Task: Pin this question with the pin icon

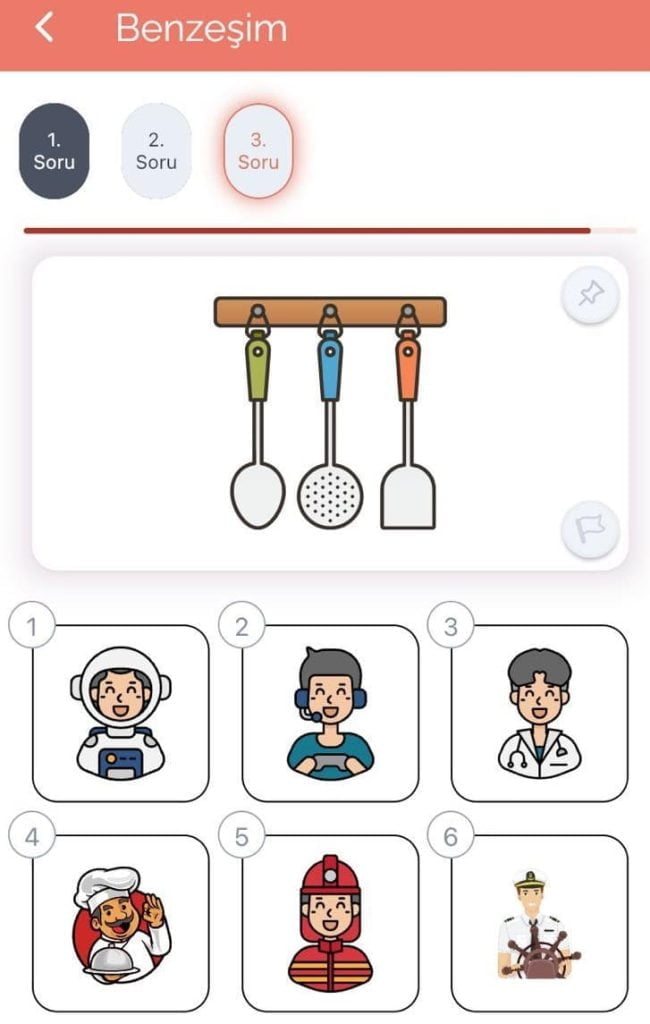Action: [x=590, y=294]
